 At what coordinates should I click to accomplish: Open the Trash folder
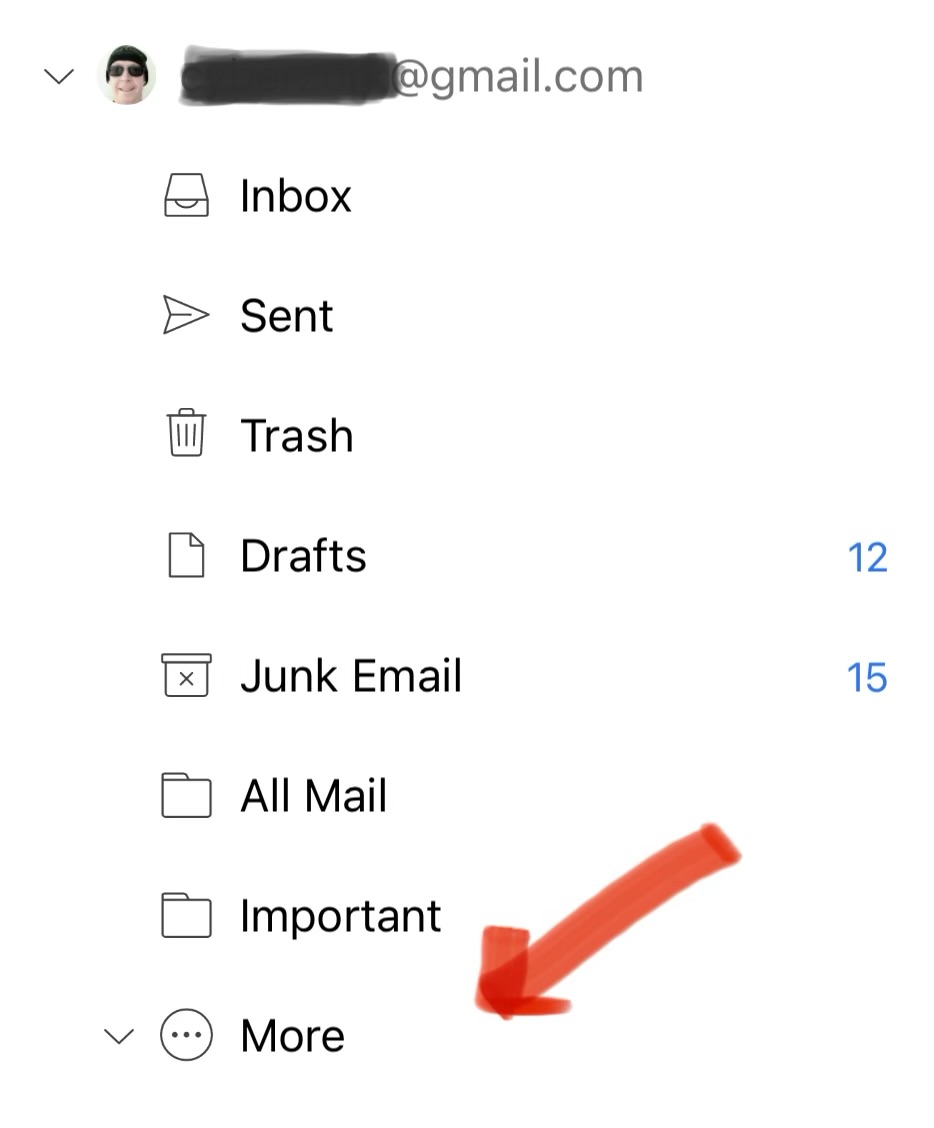(x=296, y=436)
